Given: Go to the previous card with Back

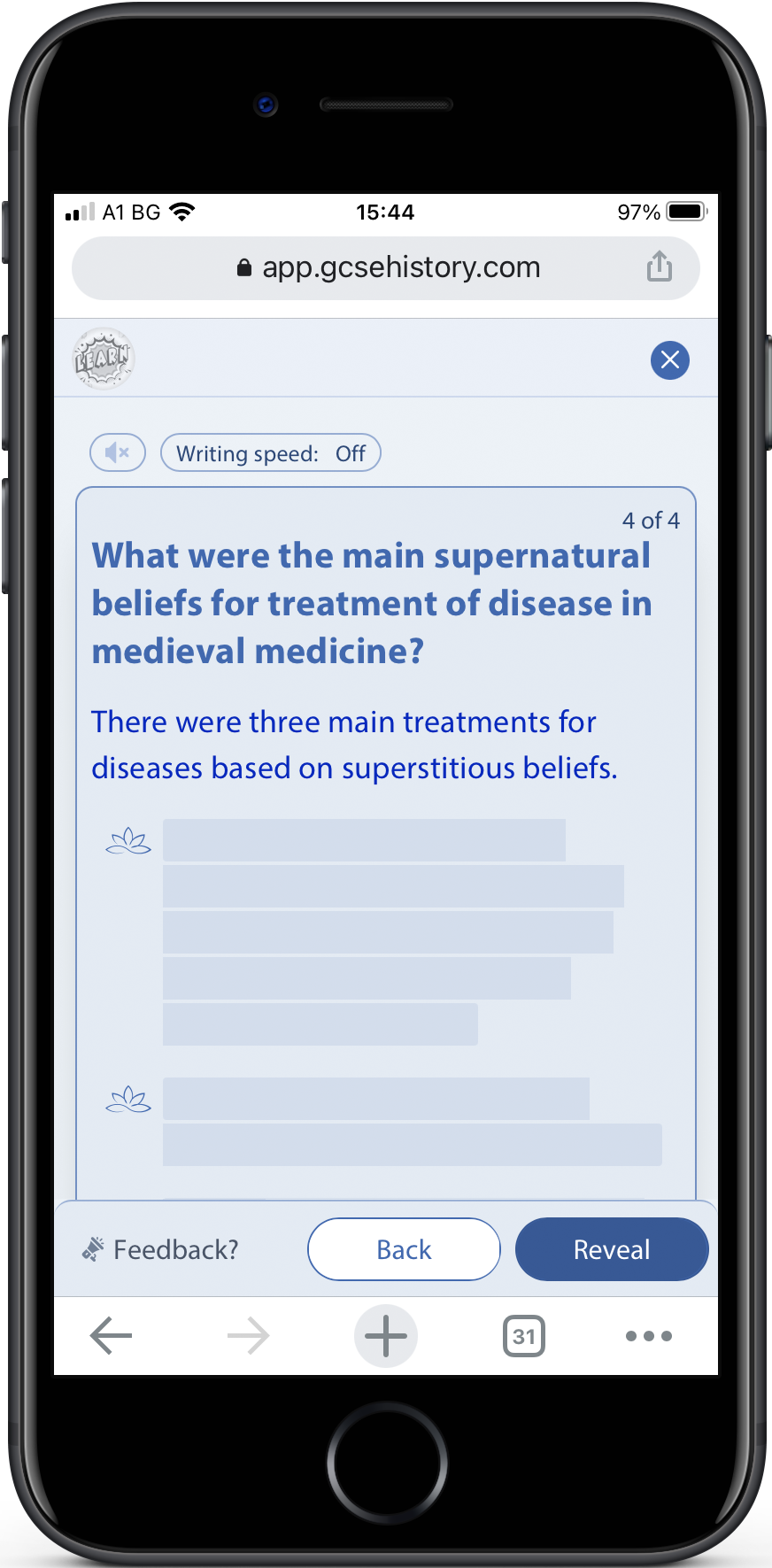Looking at the screenshot, I should point(404,1249).
